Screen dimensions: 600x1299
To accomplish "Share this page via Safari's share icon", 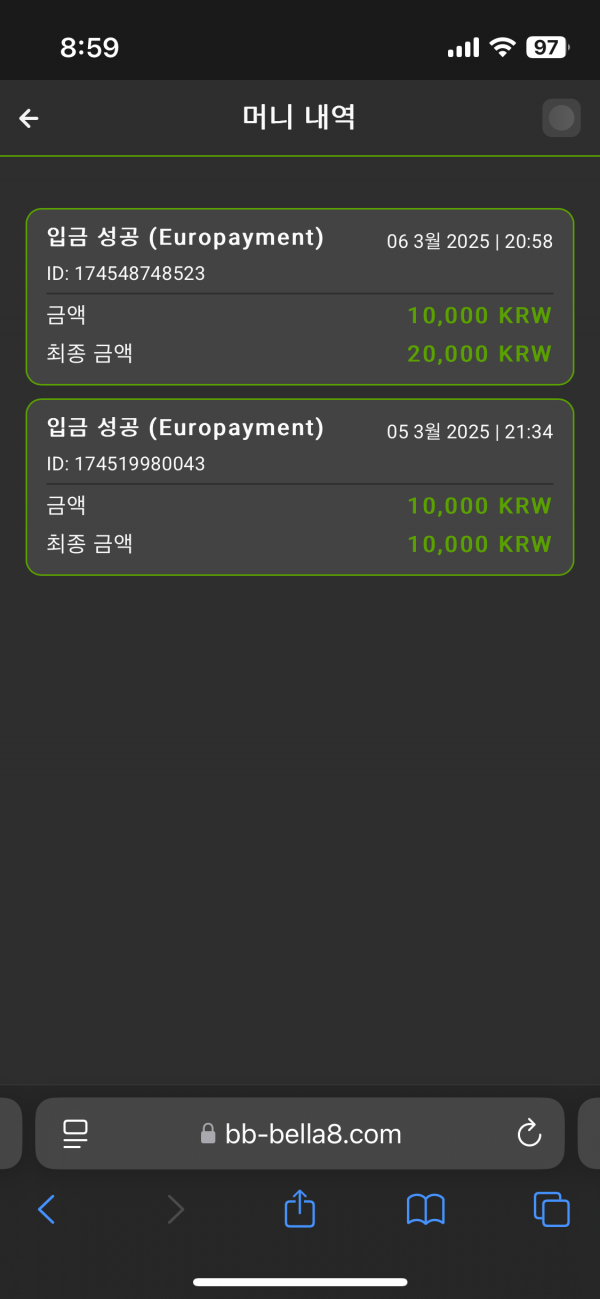I will pyautogui.click(x=300, y=1210).
